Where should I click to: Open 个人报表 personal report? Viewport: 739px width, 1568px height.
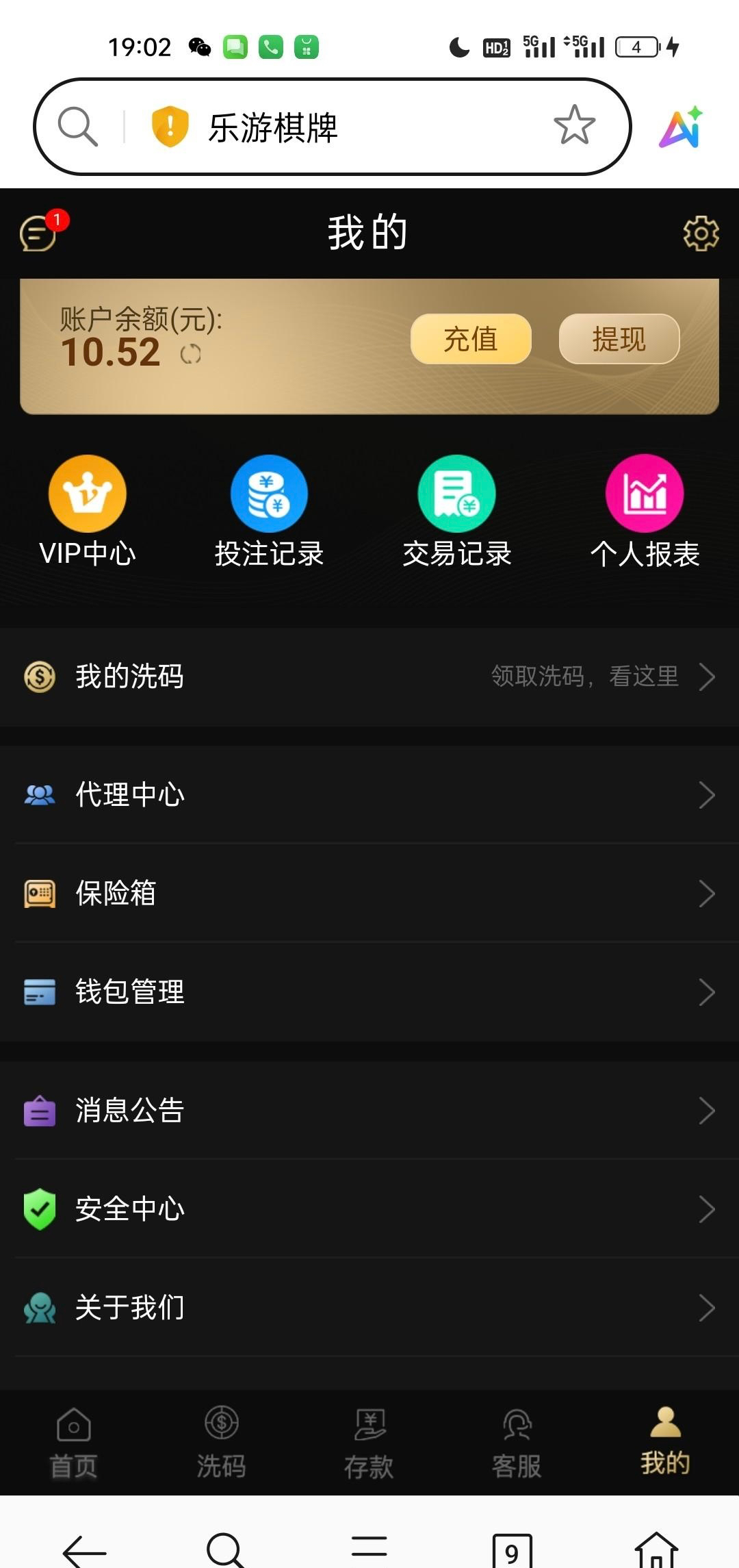click(645, 511)
